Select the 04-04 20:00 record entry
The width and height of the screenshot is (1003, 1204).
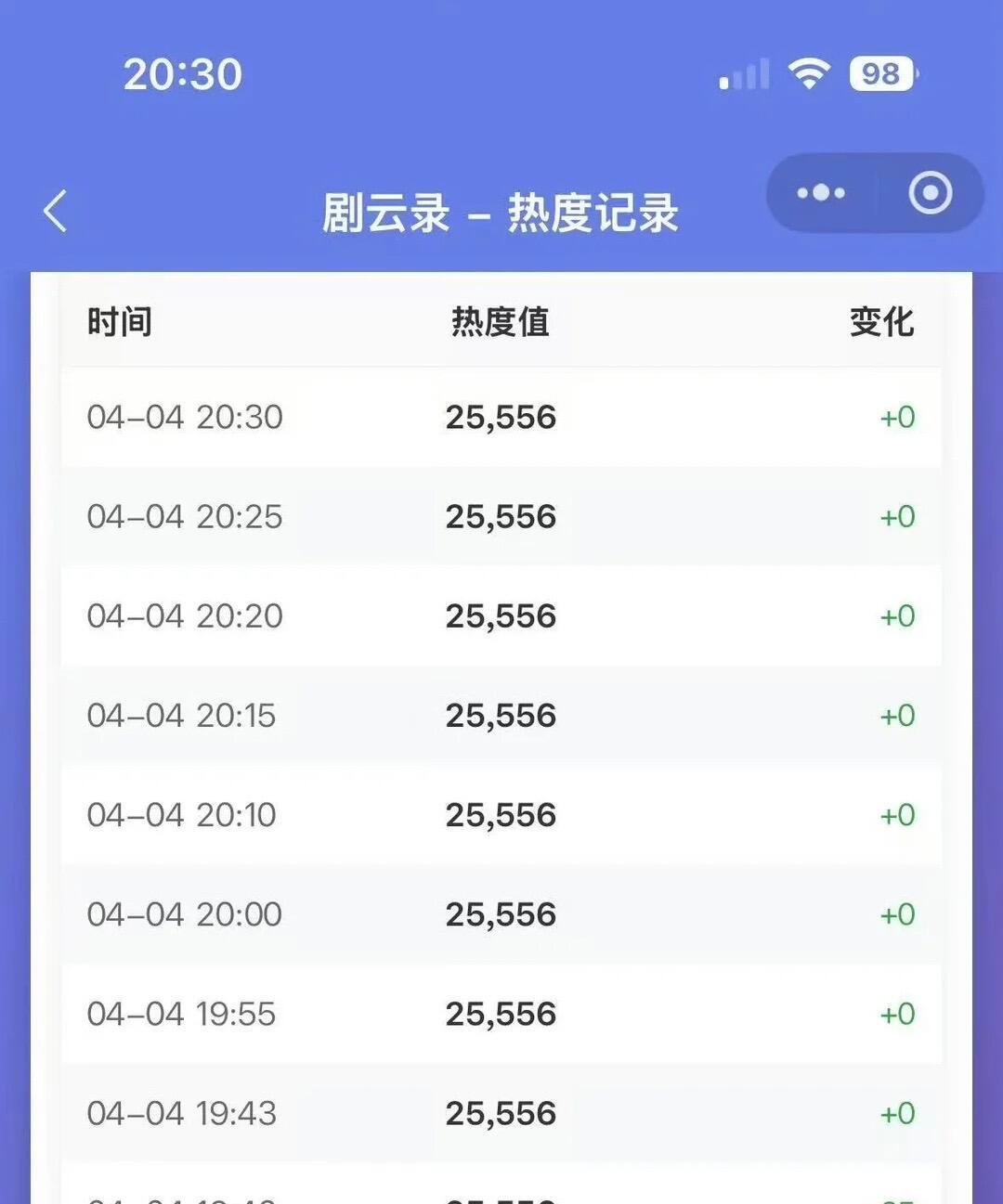point(500,914)
